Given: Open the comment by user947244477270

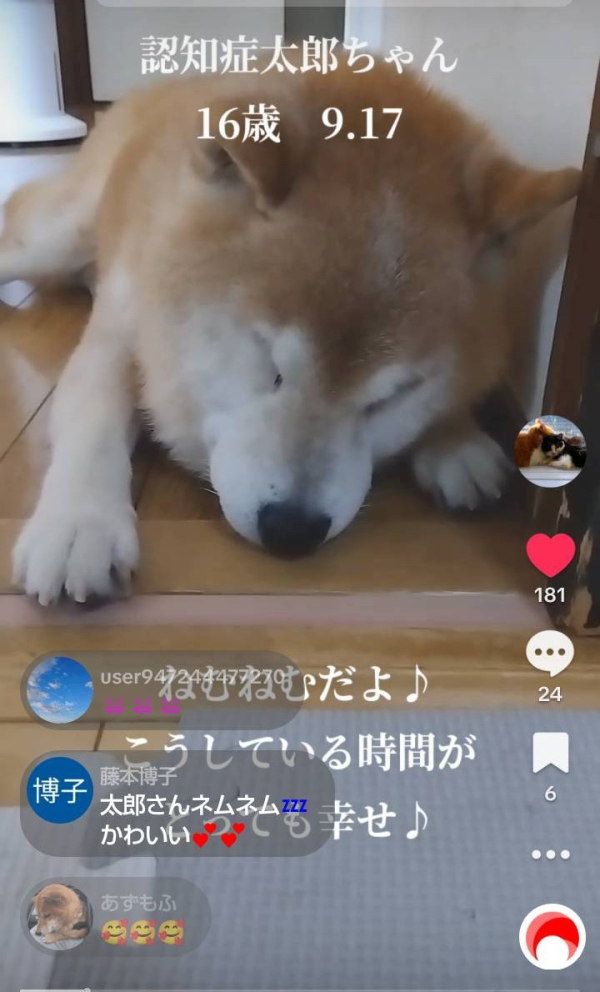Looking at the screenshot, I should pos(161,690).
